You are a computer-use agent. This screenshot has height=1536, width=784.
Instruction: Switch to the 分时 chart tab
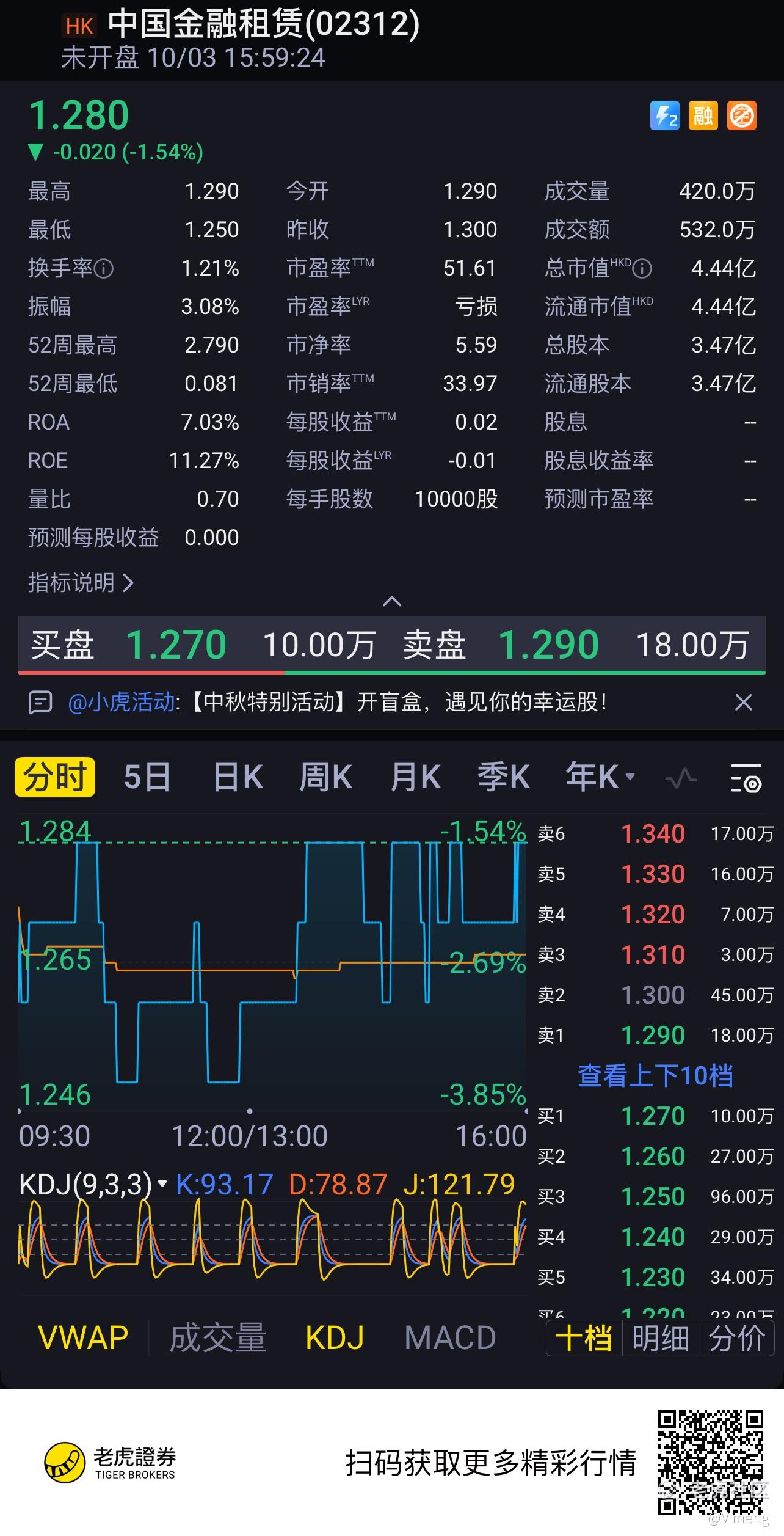(55, 777)
